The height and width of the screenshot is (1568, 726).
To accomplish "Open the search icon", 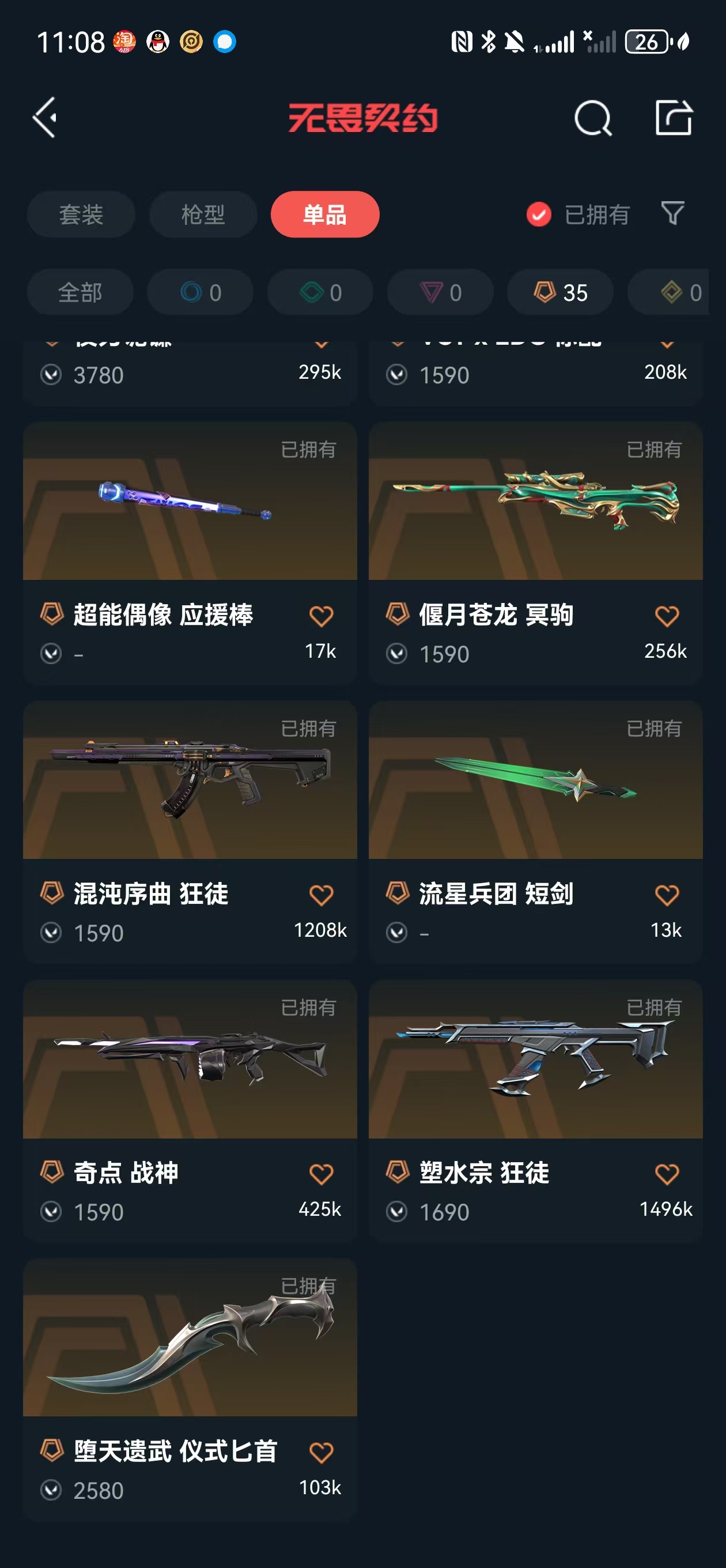I will point(592,118).
